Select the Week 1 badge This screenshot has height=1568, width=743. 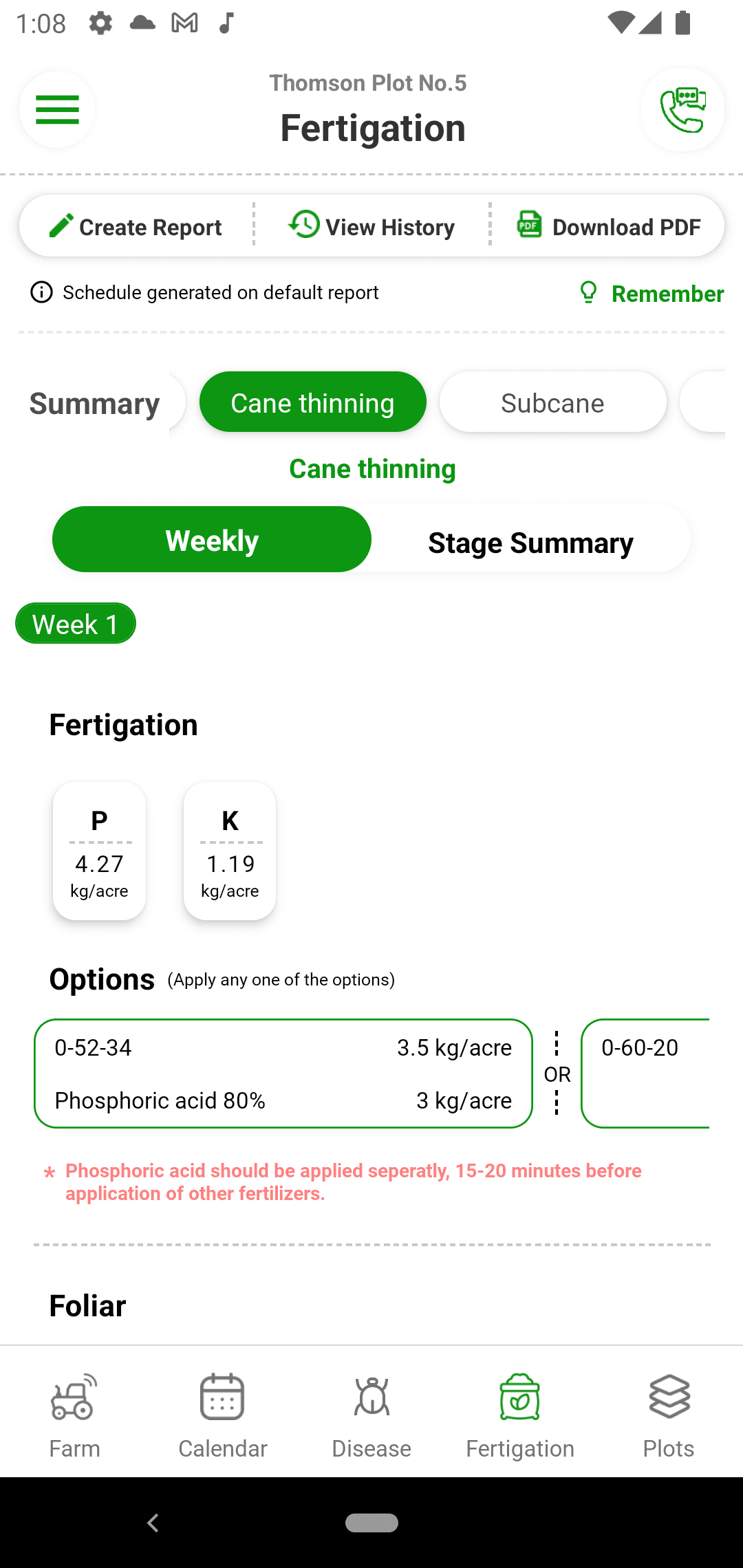pyautogui.click(x=75, y=623)
